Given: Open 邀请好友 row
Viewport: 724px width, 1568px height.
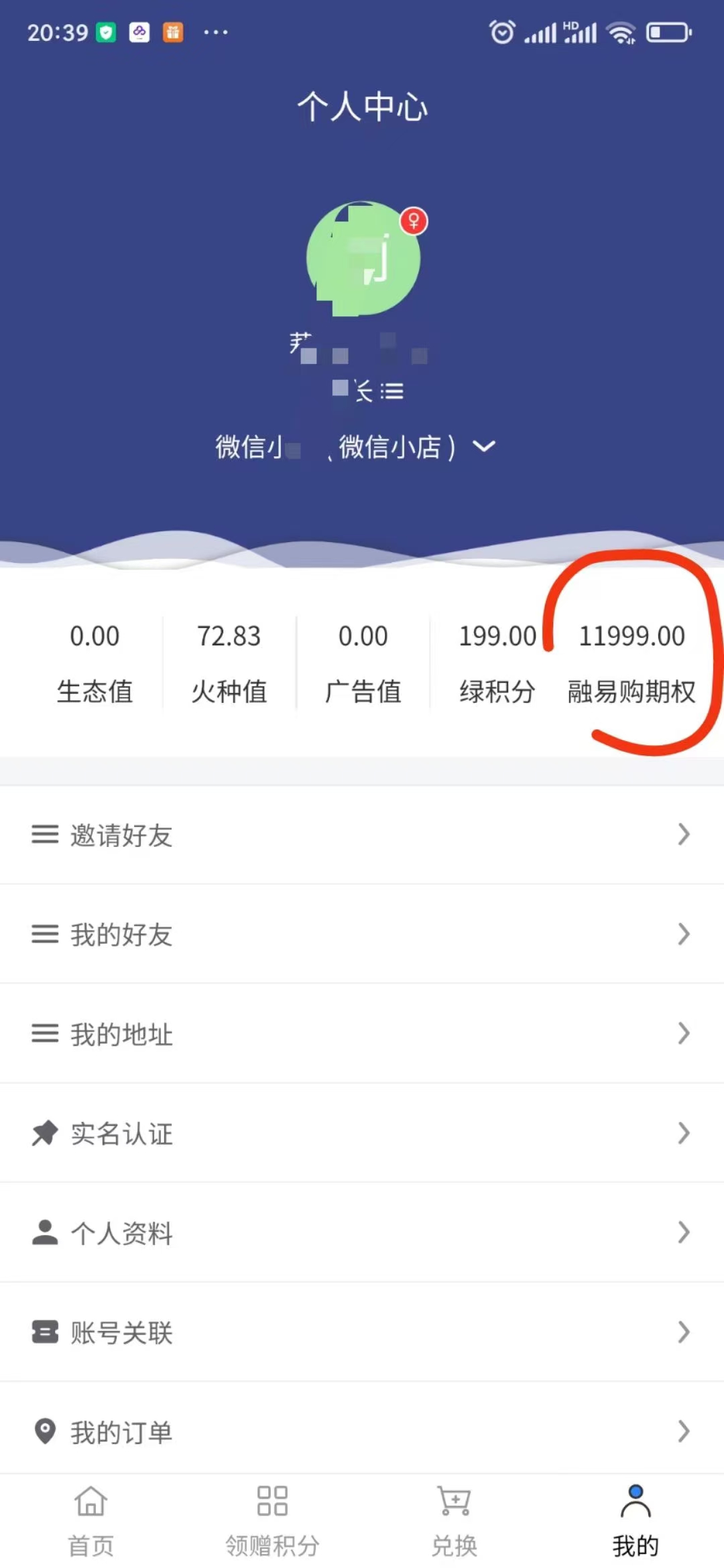Looking at the screenshot, I should coord(362,835).
